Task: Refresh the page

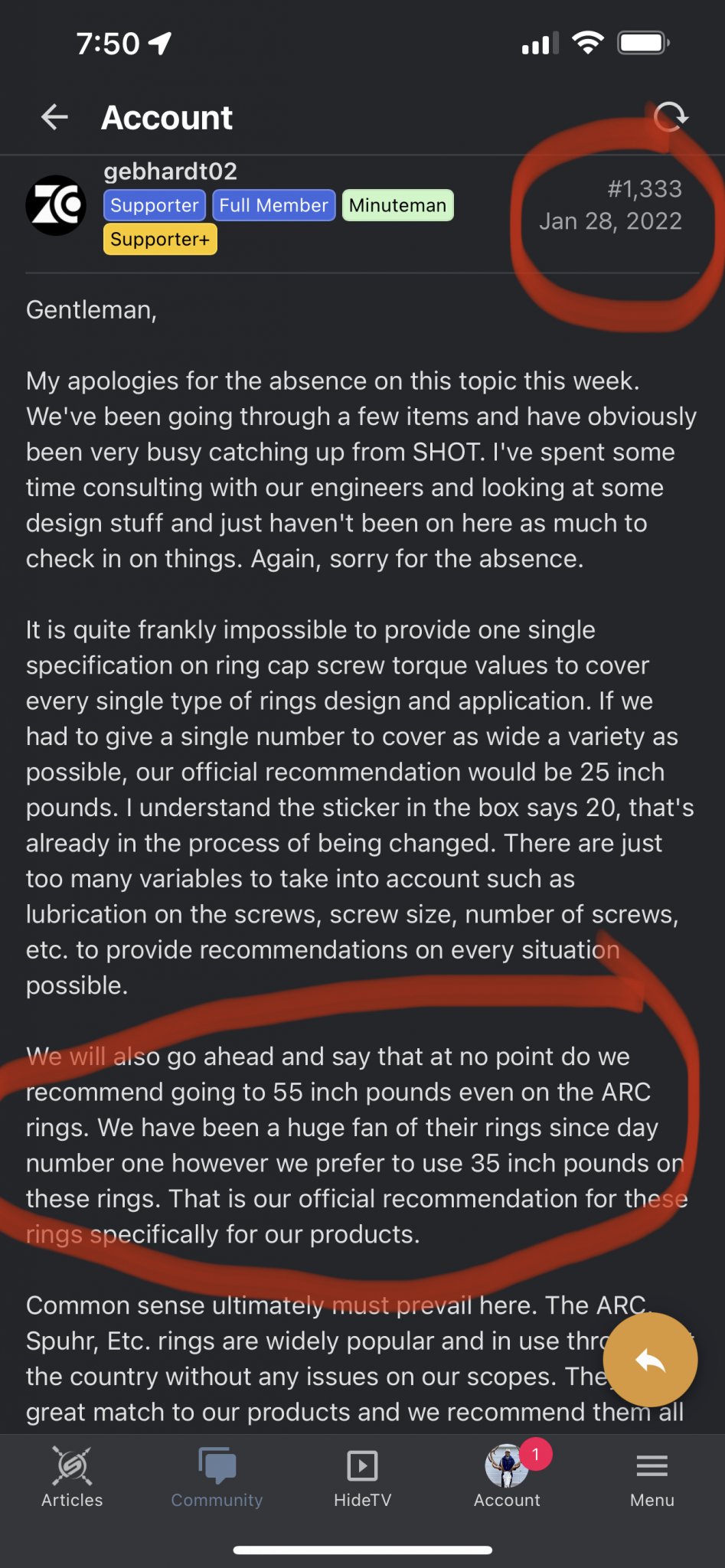Action: click(671, 117)
